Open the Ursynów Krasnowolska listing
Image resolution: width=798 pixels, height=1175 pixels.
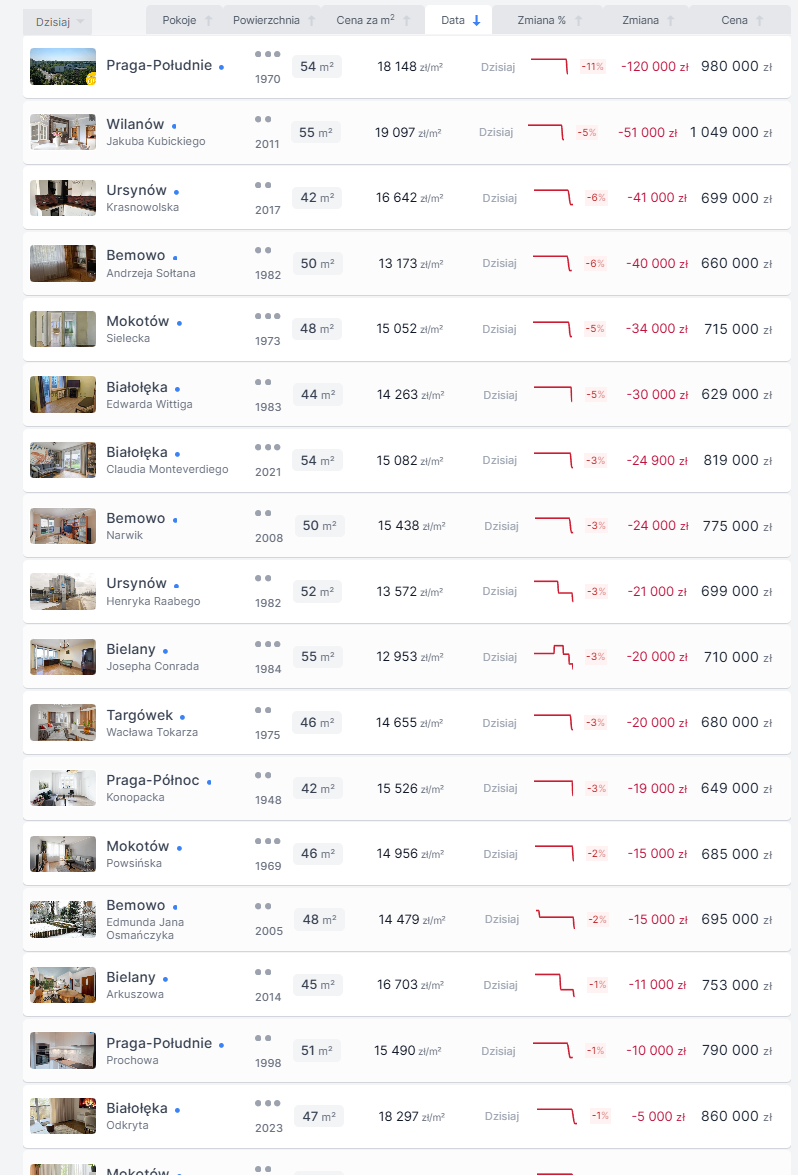[x=137, y=190]
